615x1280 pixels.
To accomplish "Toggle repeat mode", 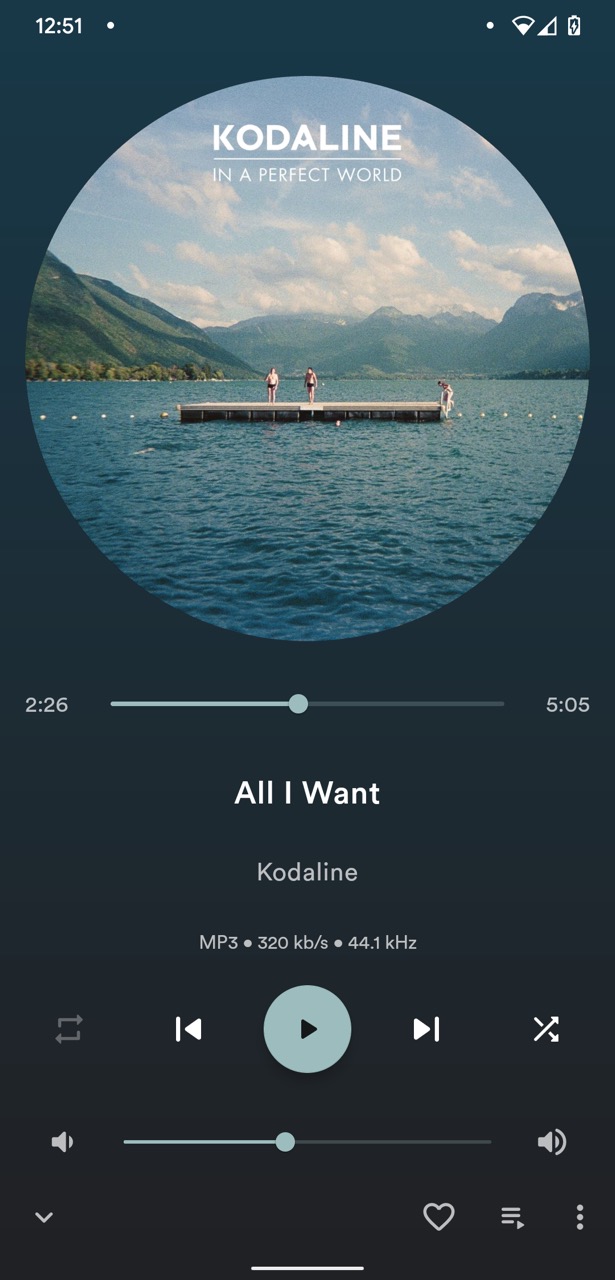I will coord(69,1029).
